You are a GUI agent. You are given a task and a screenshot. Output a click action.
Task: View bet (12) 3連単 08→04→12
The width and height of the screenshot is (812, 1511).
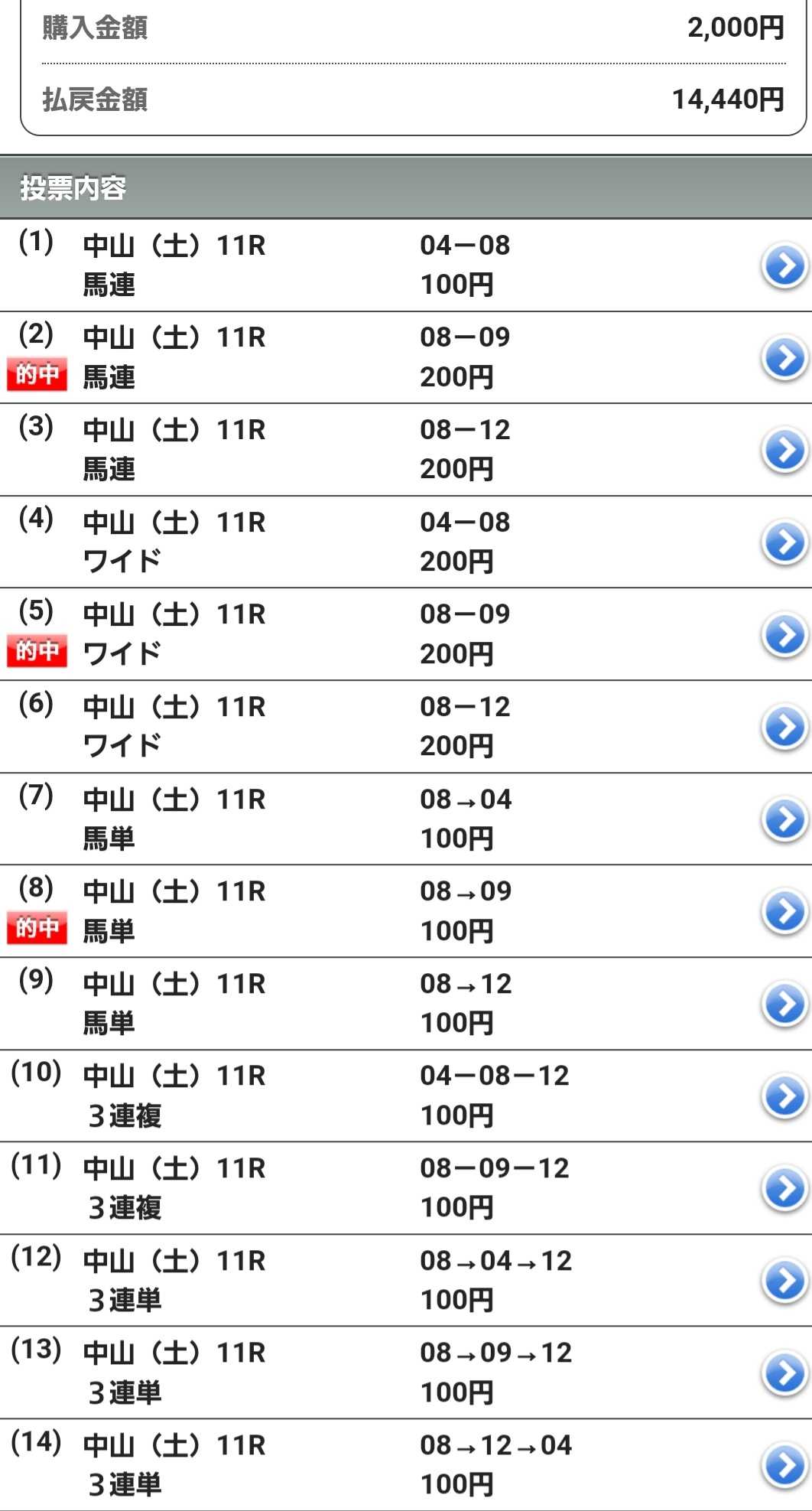pyautogui.click(x=784, y=1281)
